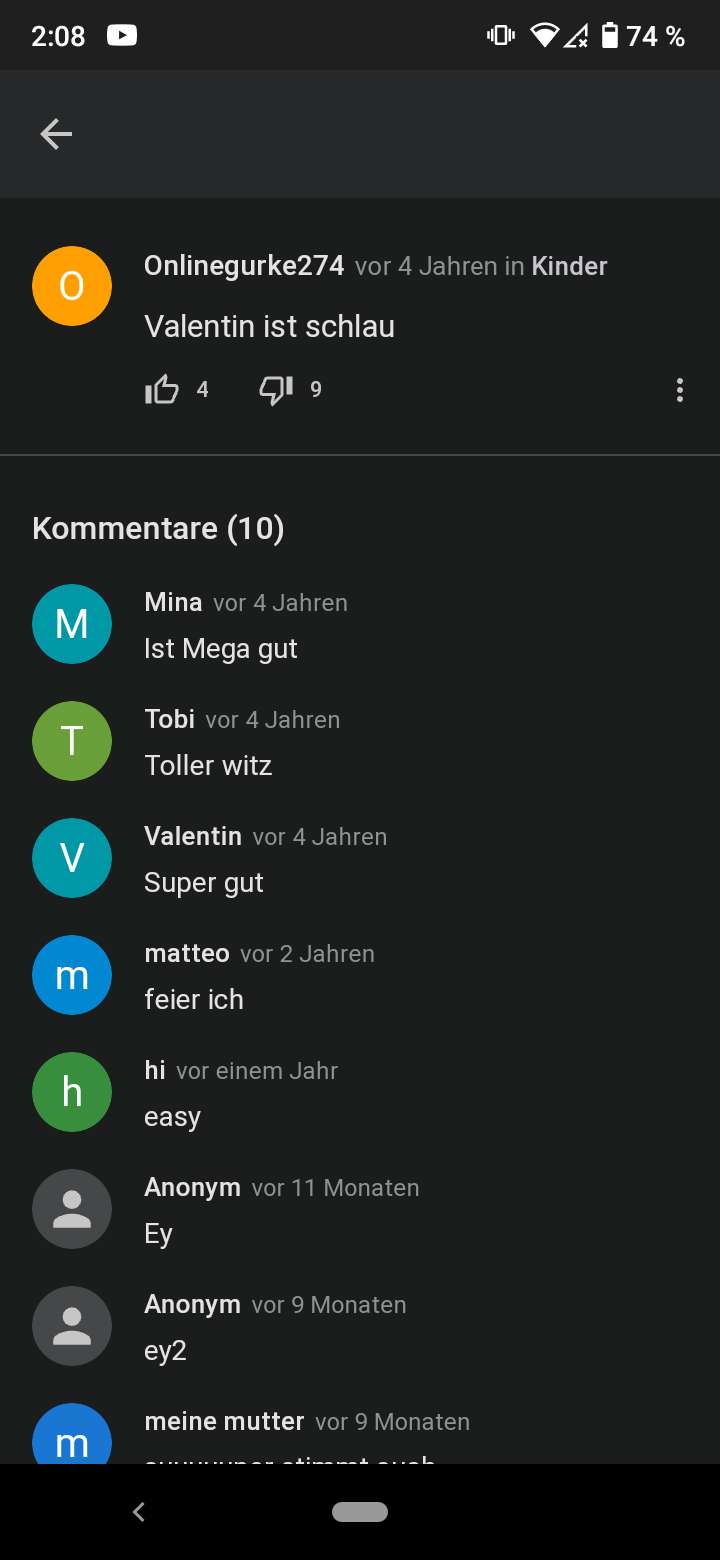The height and width of the screenshot is (1560, 720).
Task: Tap the system back button
Action: tap(139, 1512)
